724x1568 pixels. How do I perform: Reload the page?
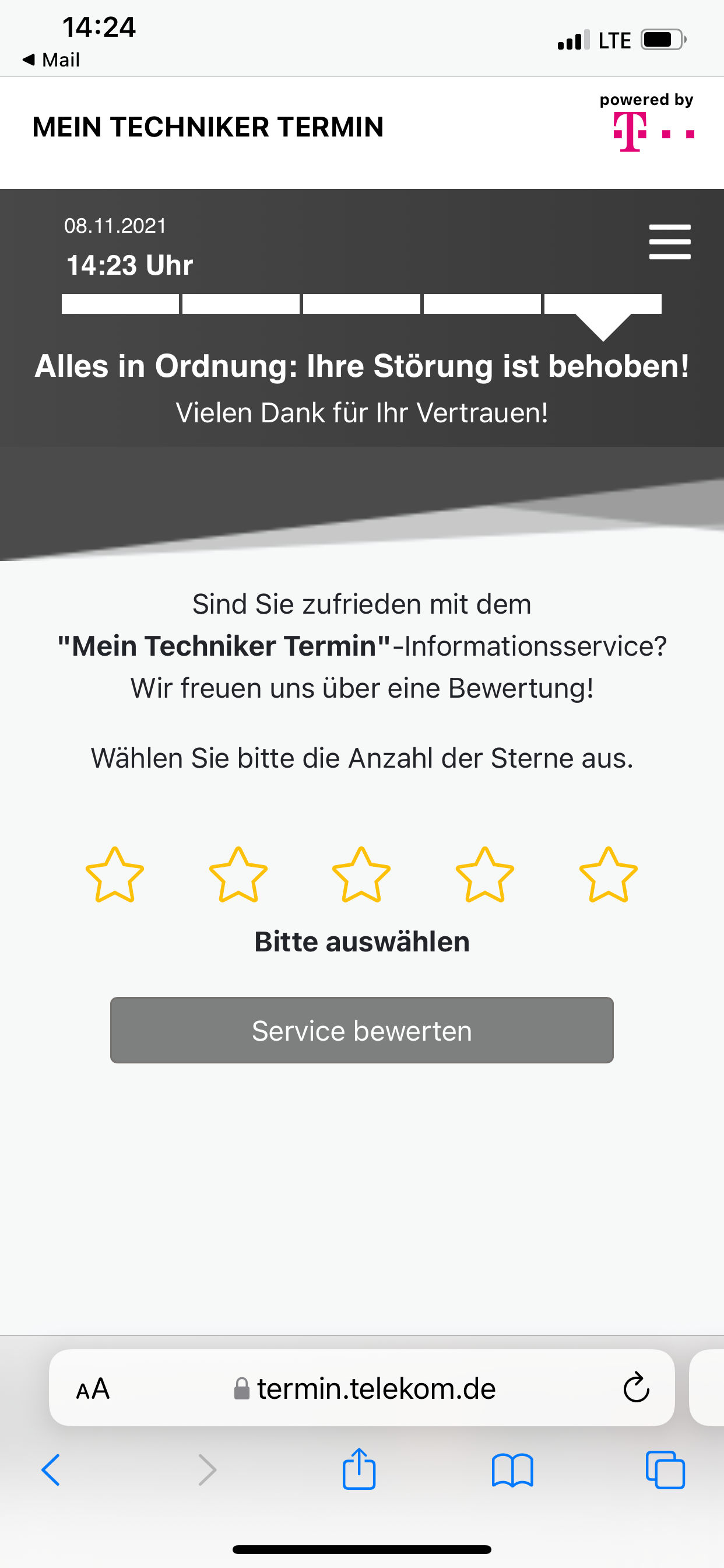coord(636,1388)
